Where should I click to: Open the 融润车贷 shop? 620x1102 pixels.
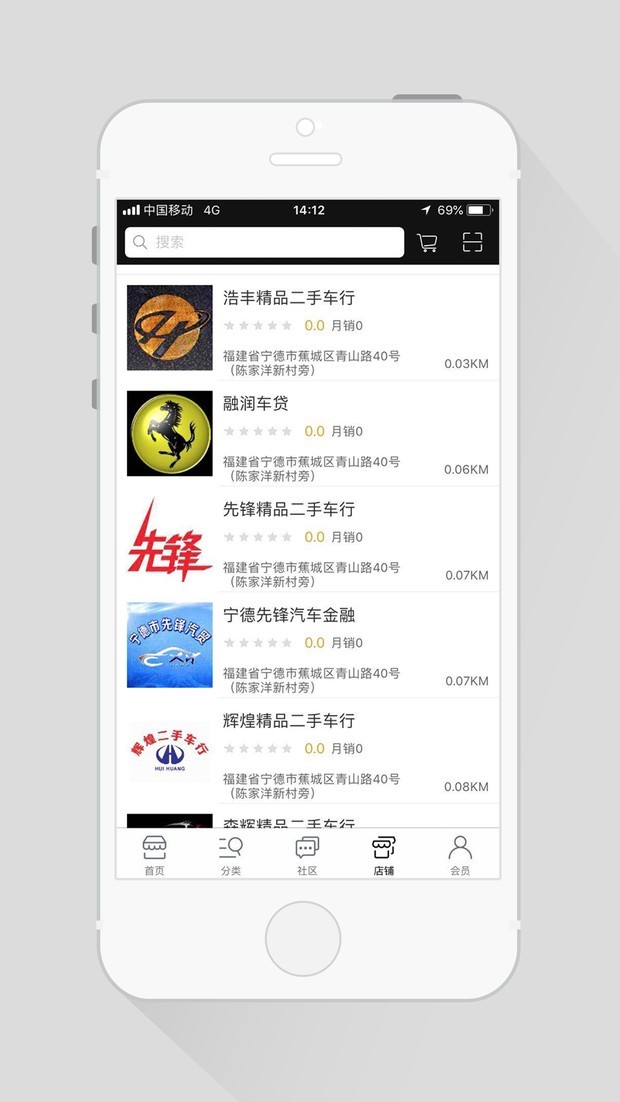point(255,404)
